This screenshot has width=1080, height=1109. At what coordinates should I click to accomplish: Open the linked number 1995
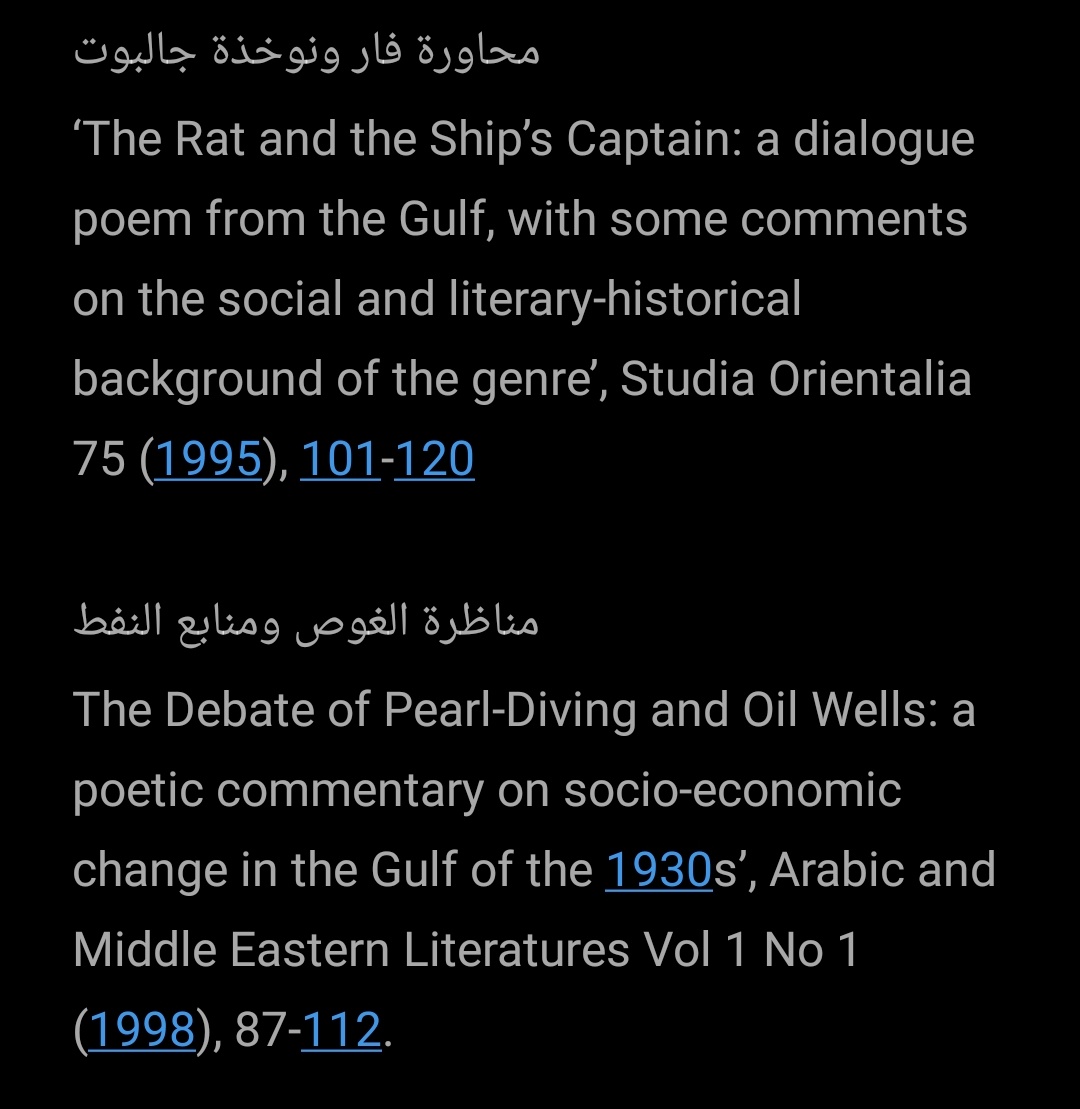click(x=208, y=459)
